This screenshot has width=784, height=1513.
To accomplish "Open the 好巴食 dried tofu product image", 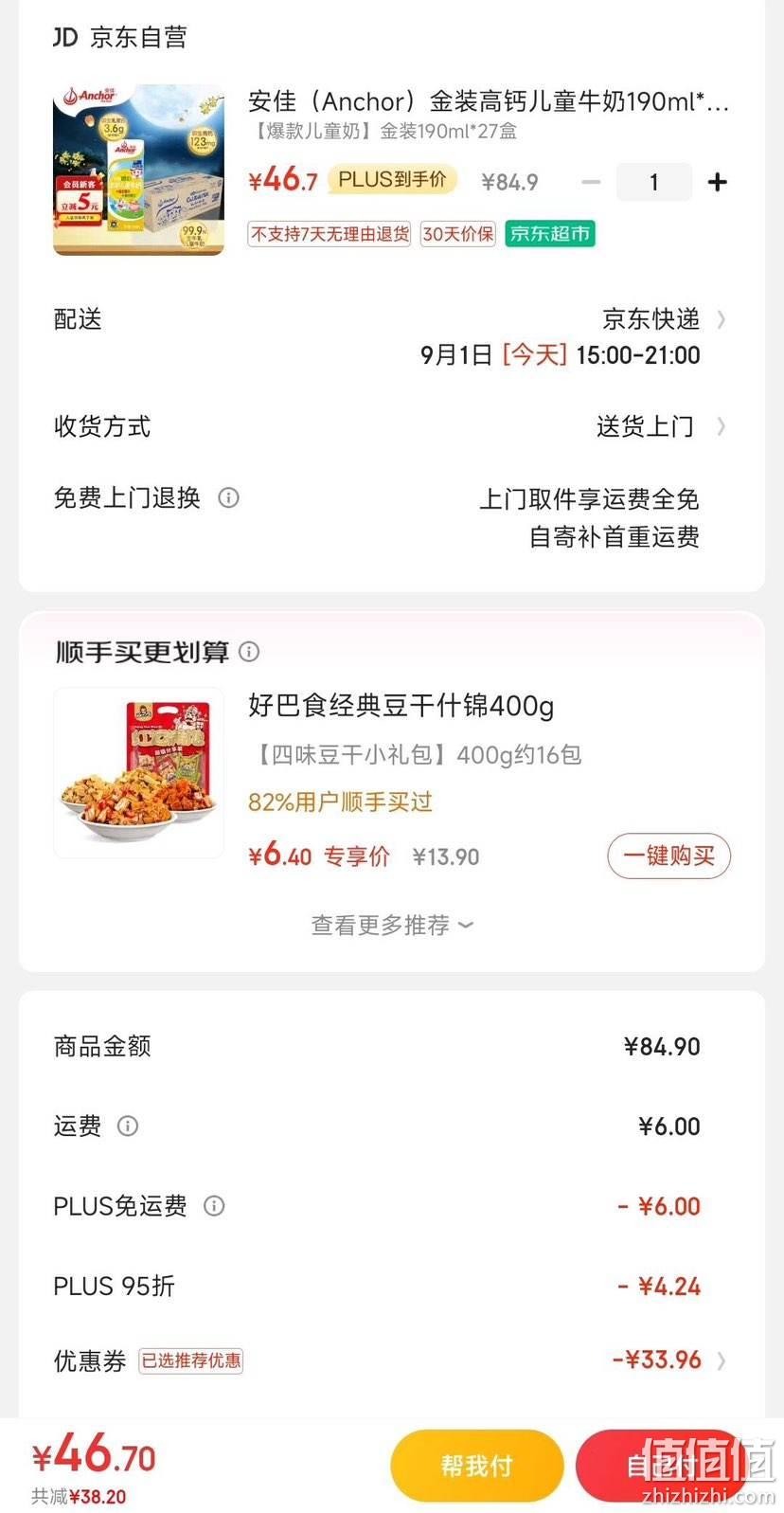I will [138, 773].
